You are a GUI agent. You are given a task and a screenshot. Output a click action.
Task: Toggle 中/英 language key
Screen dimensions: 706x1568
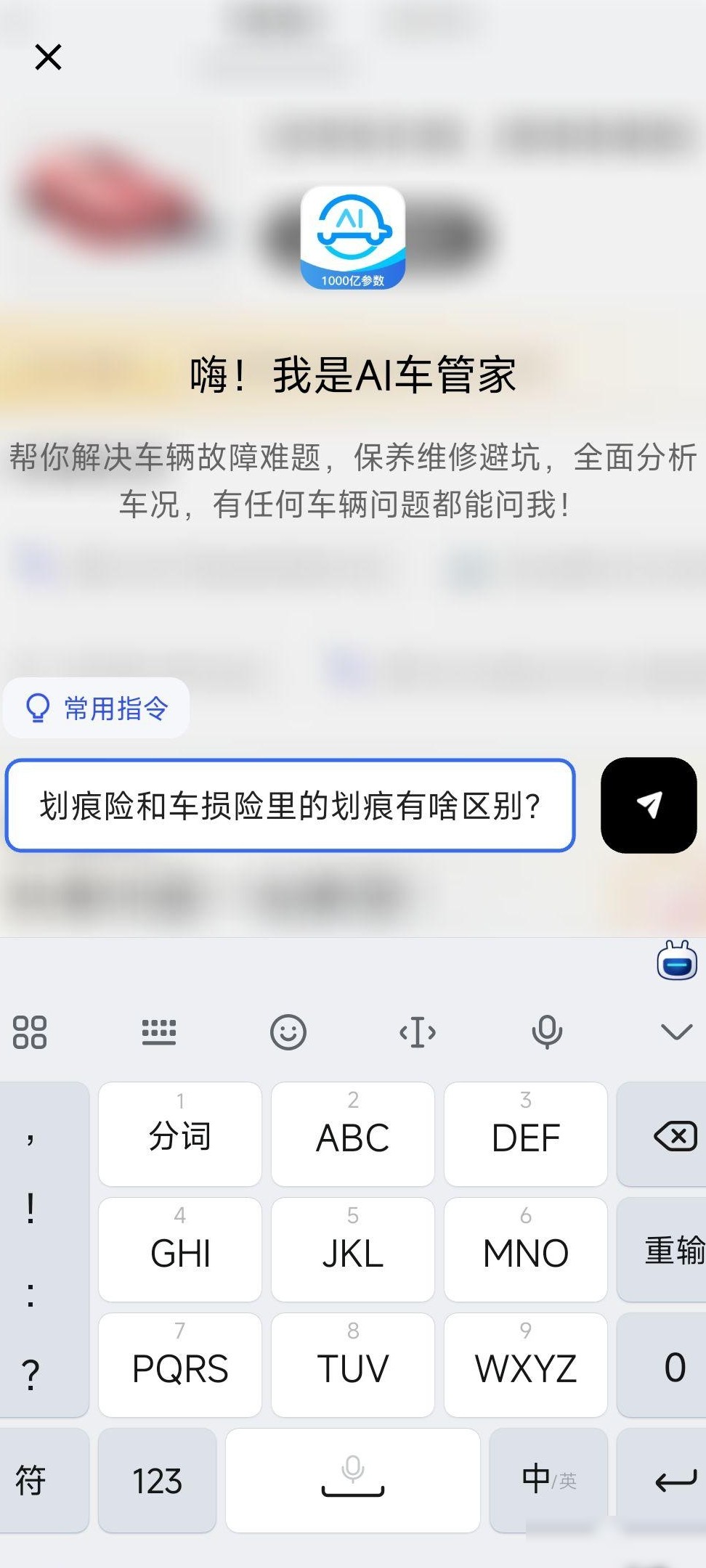pos(548,1480)
